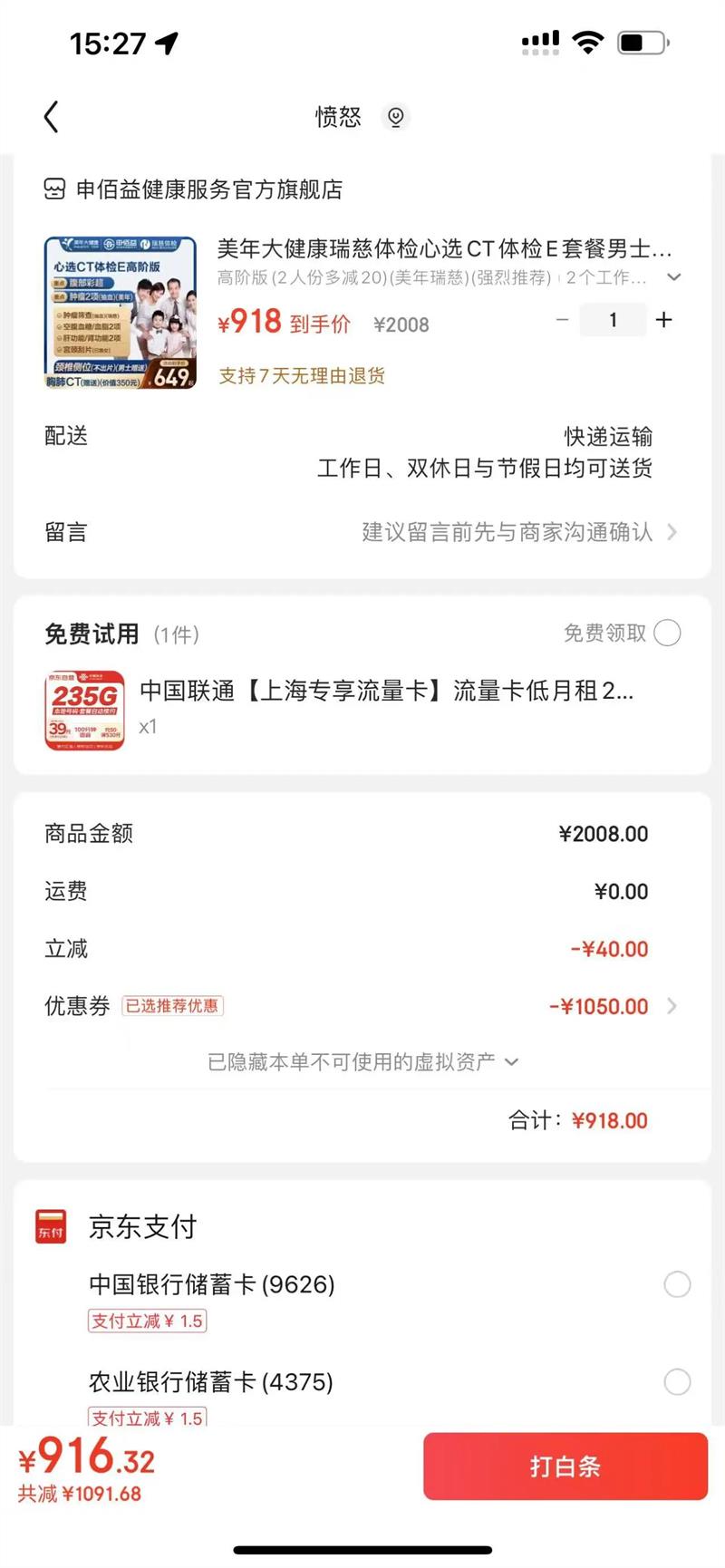Select 农业银行储蓄卡 (4375) for payment
Screen dimensions: 725x1568
[677, 1382]
